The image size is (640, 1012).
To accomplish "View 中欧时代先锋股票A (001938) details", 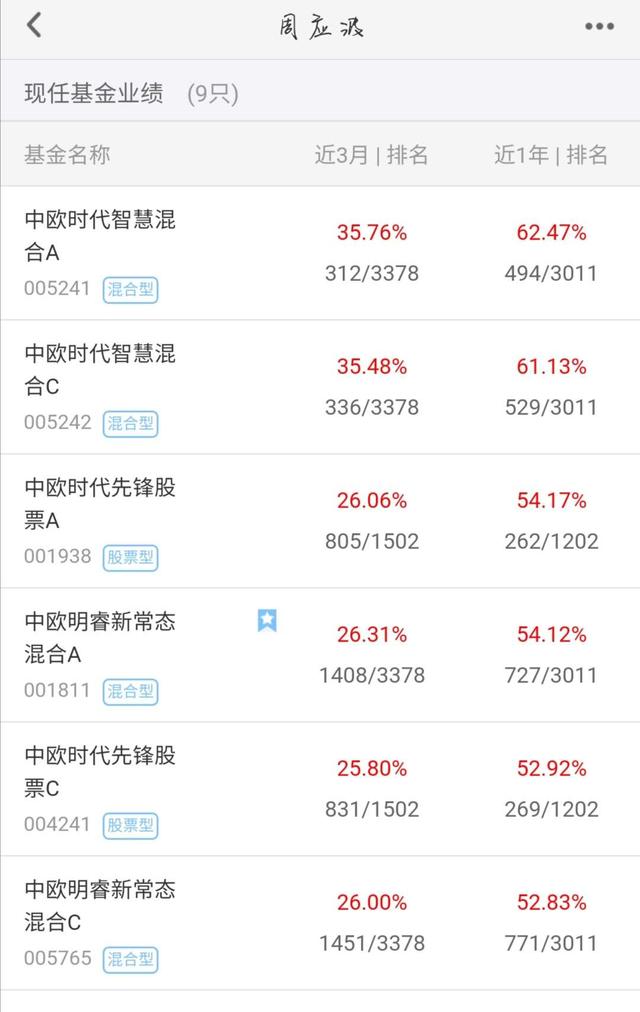I will (x=100, y=504).
